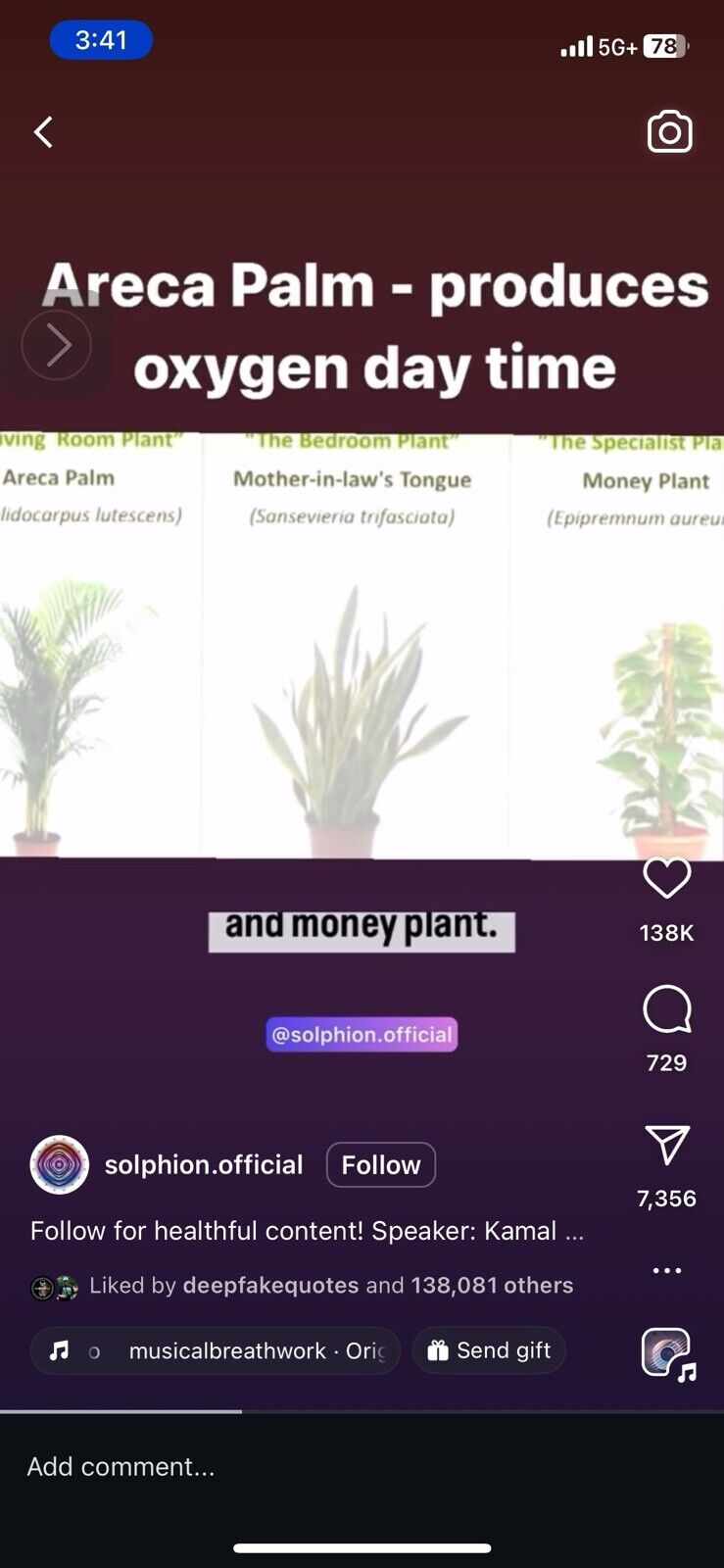Tap the Send gift button

(x=489, y=1350)
